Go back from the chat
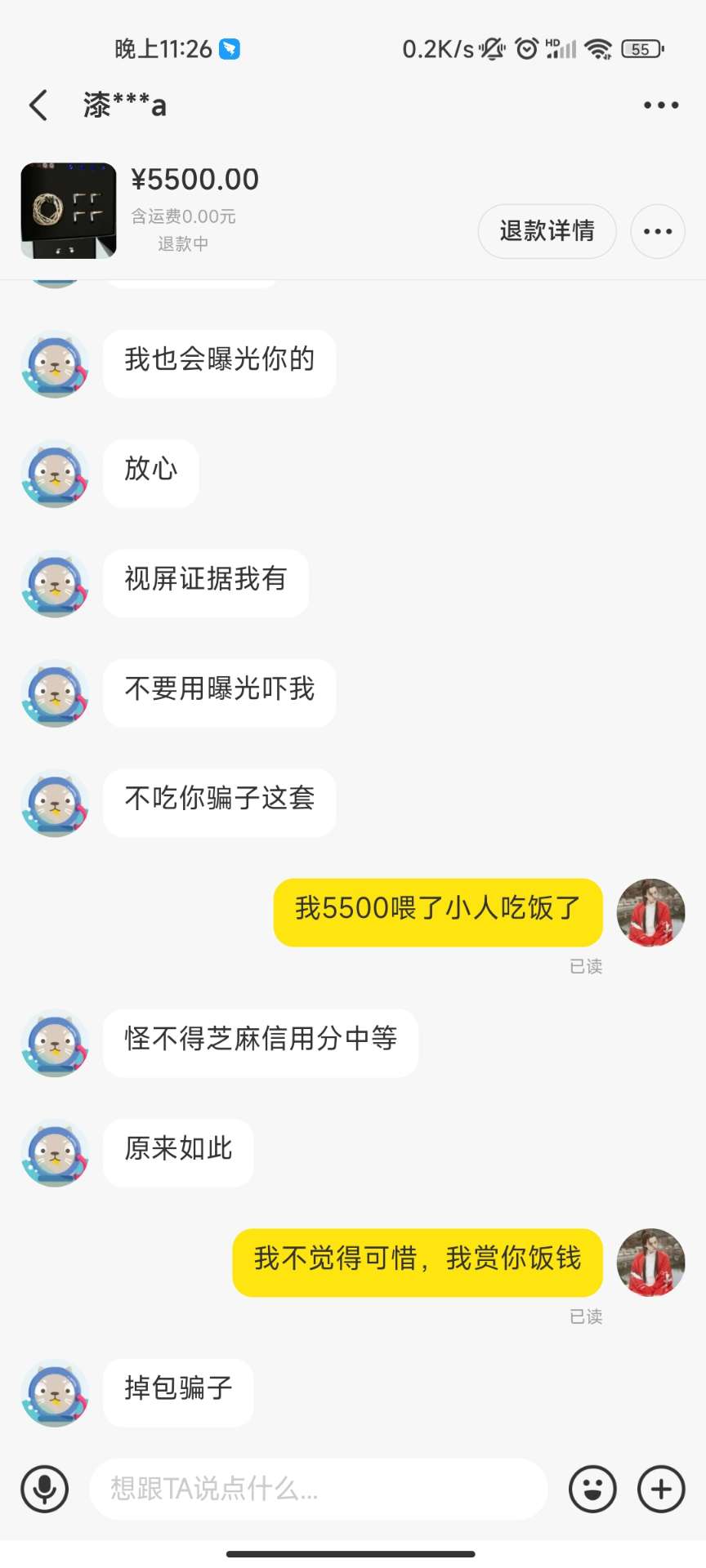The width and height of the screenshot is (706, 1568). coord(38,105)
